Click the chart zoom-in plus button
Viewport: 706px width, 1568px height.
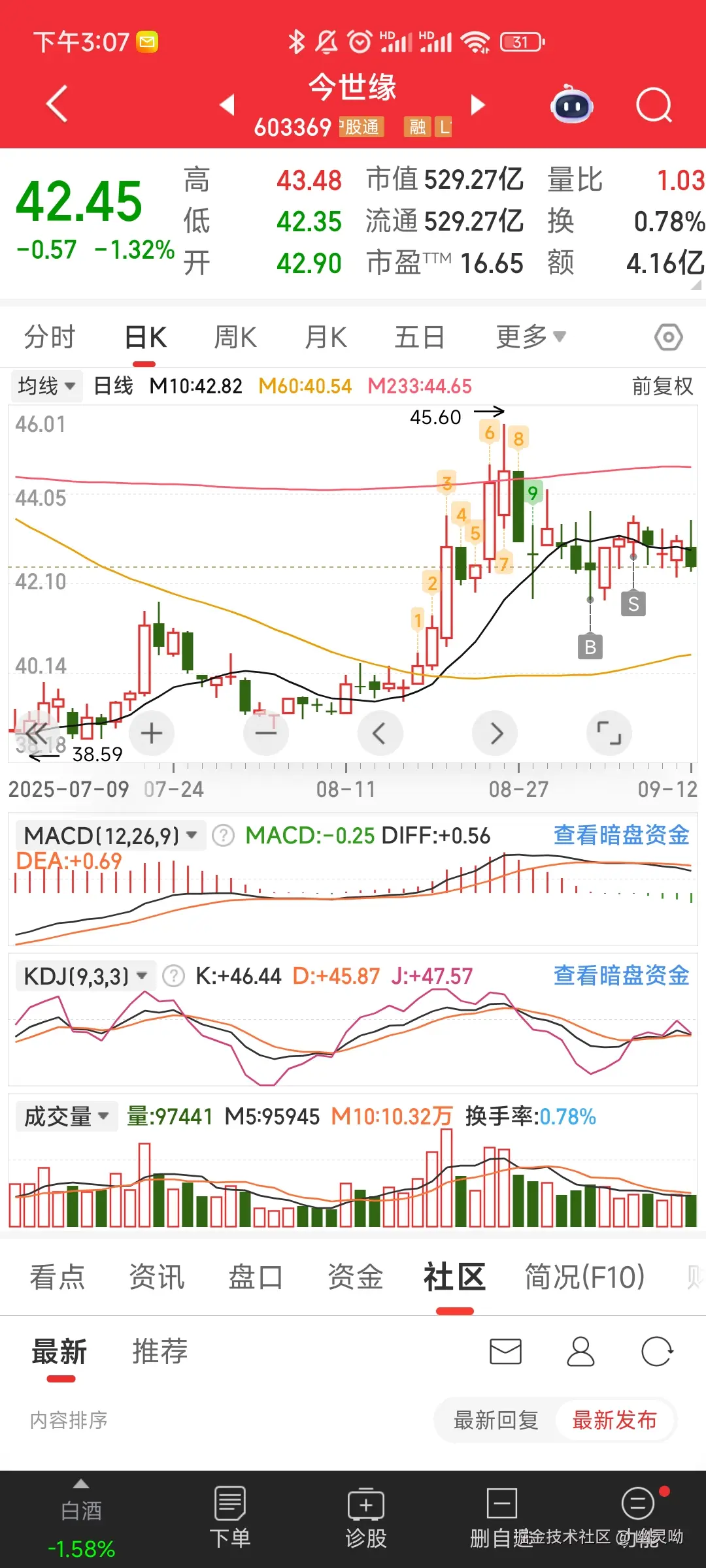(152, 733)
